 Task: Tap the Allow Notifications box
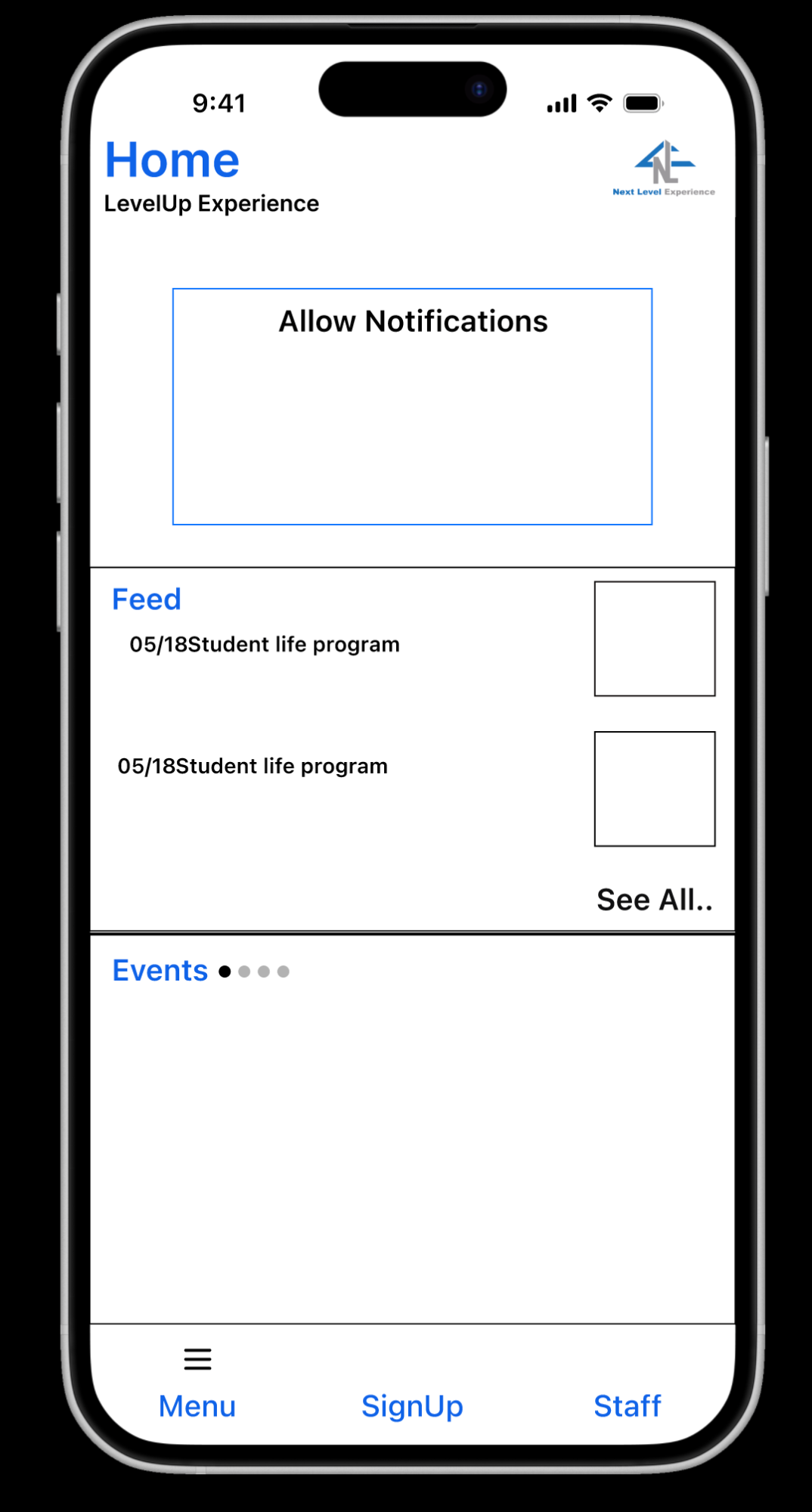coord(412,407)
